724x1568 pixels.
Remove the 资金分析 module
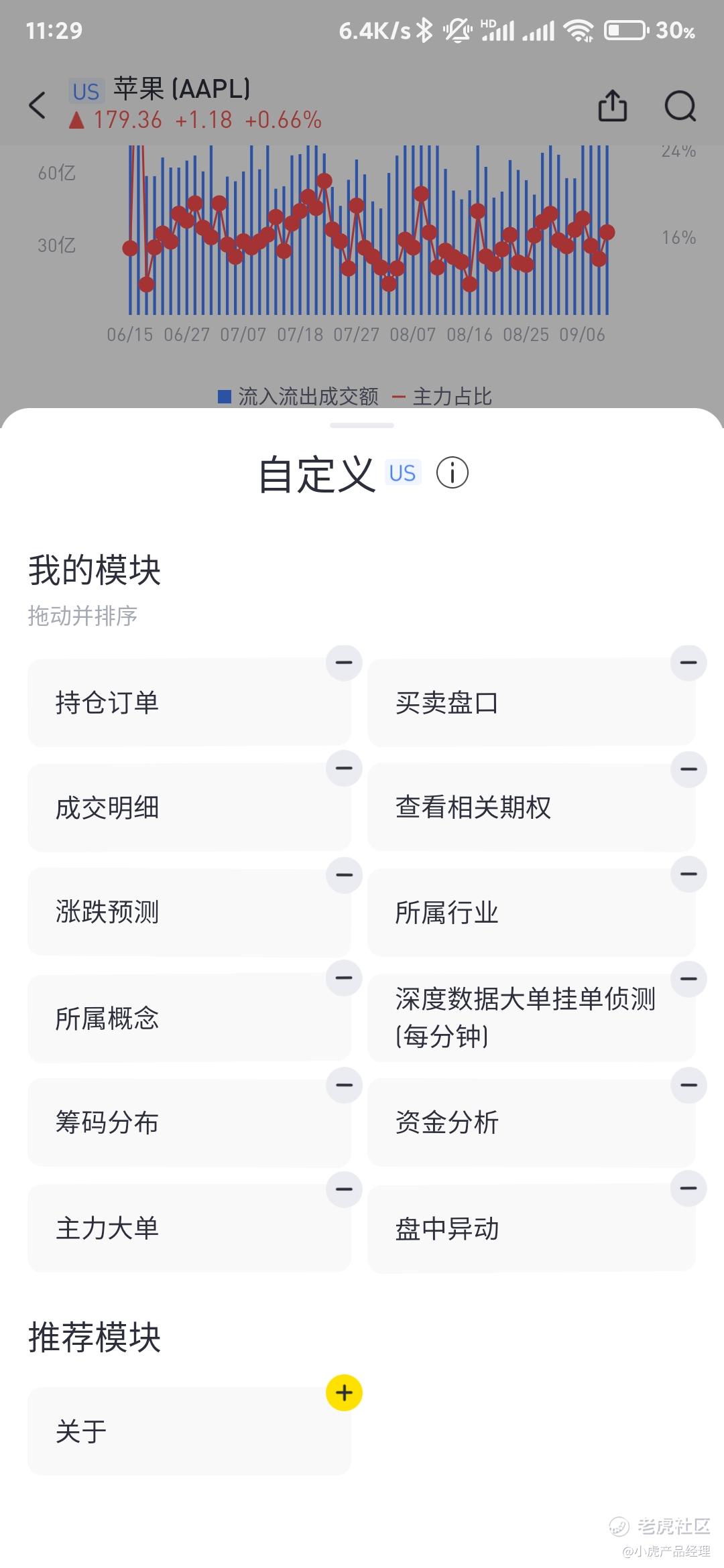click(688, 1085)
